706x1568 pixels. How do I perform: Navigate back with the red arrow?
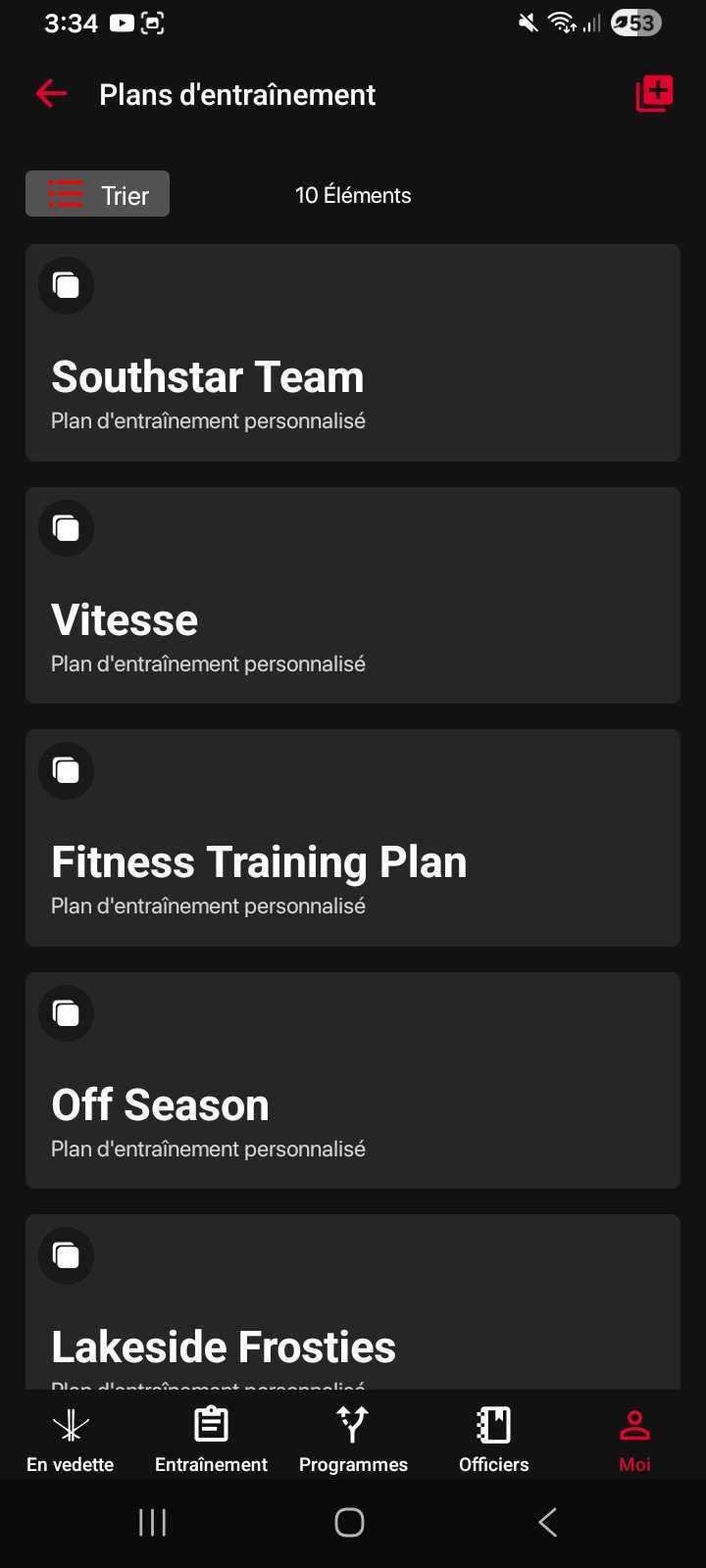click(x=50, y=93)
